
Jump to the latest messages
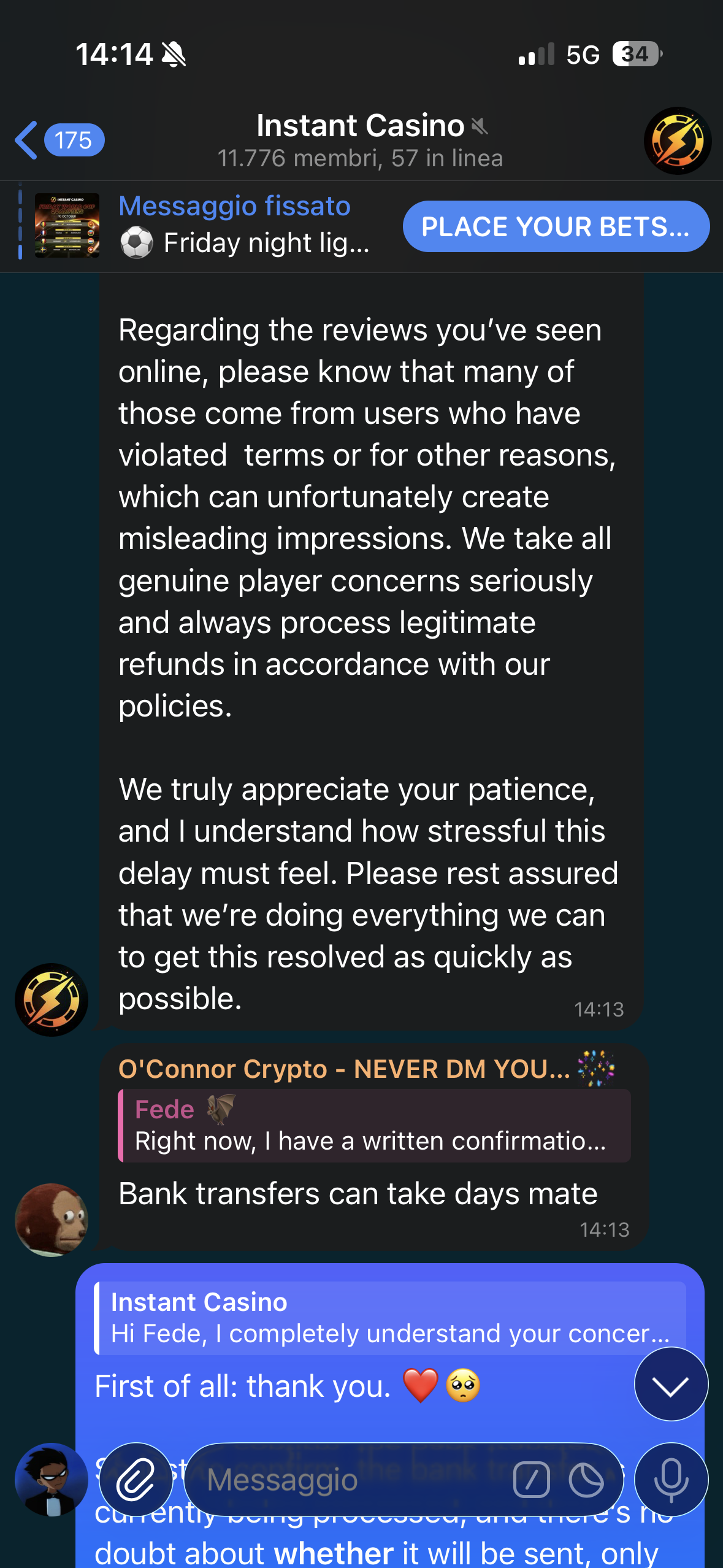point(671,1384)
